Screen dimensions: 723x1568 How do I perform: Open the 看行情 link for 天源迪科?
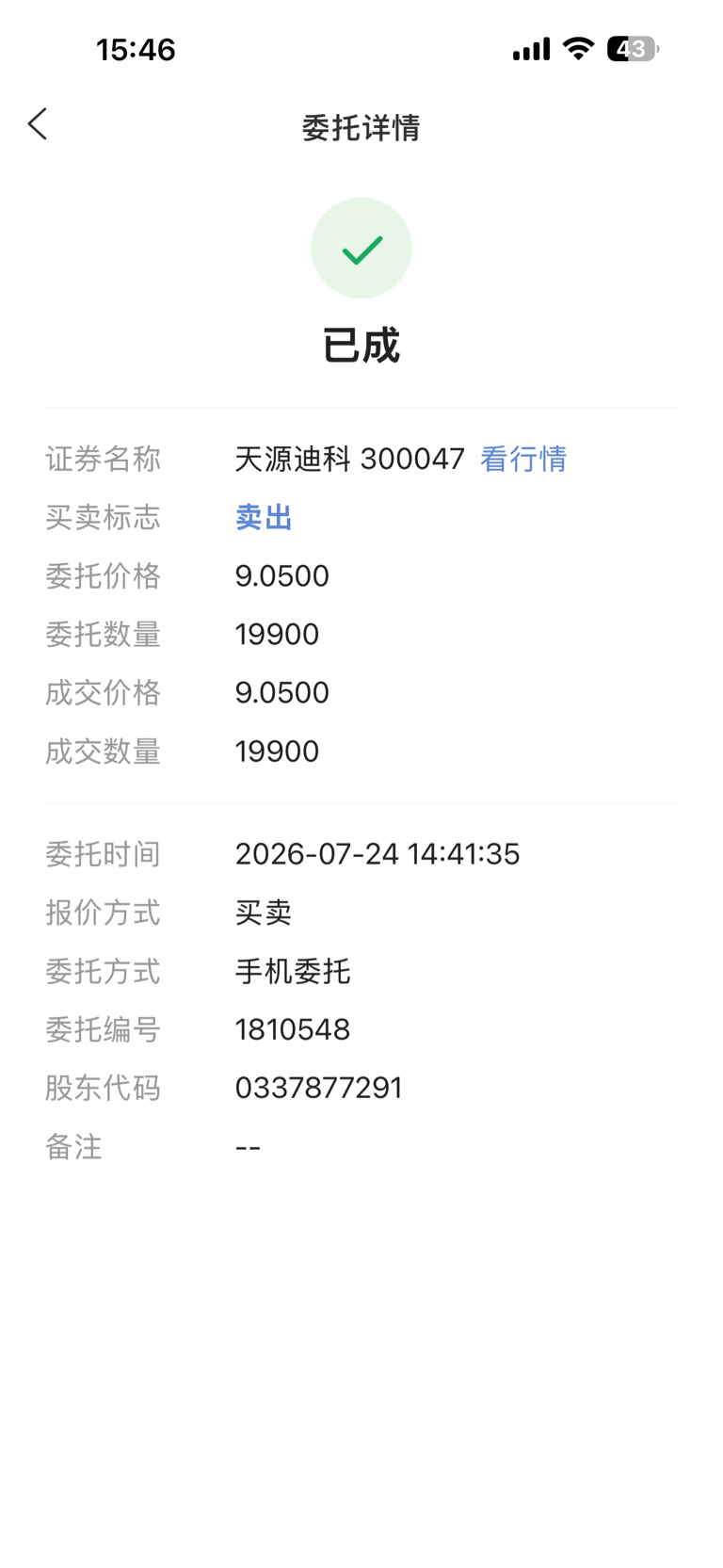pos(523,460)
